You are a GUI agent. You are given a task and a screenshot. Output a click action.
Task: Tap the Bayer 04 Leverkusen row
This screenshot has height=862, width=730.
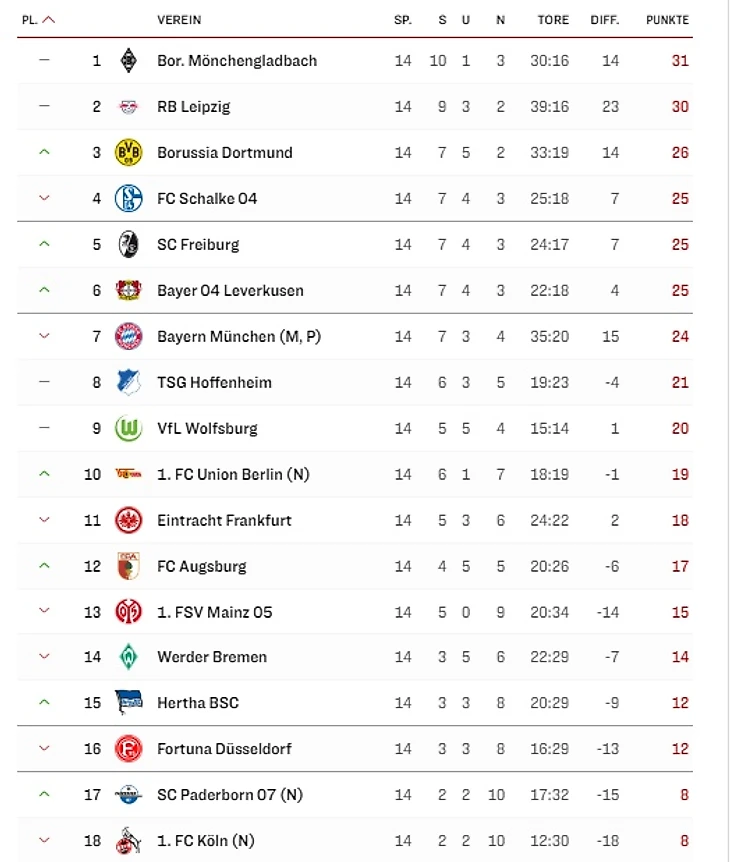230,291
